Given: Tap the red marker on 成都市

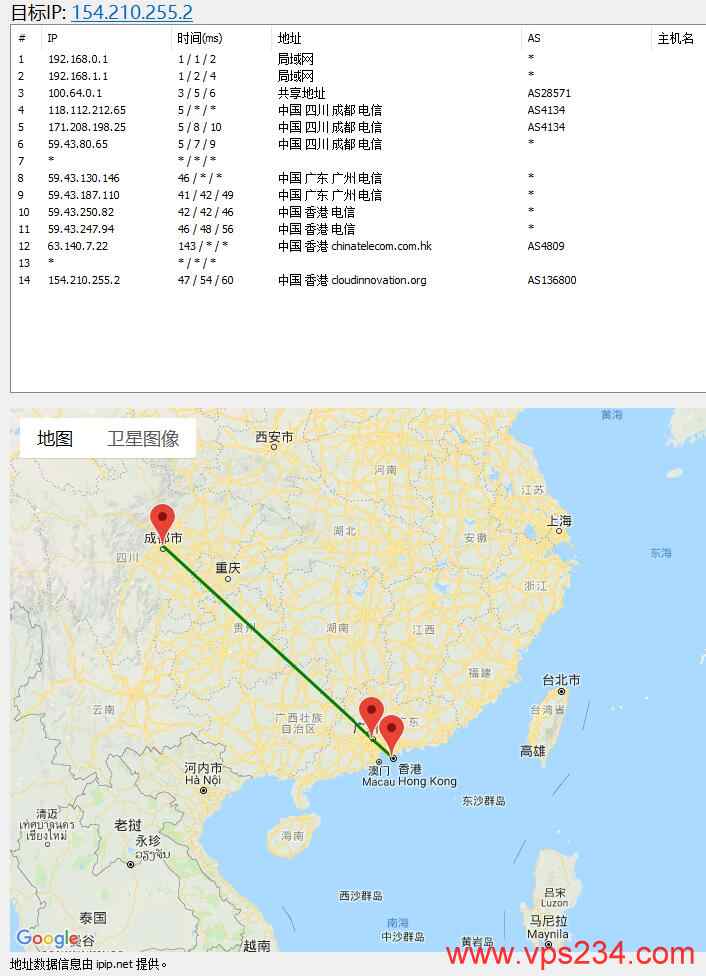Looking at the screenshot, I should tap(162, 522).
